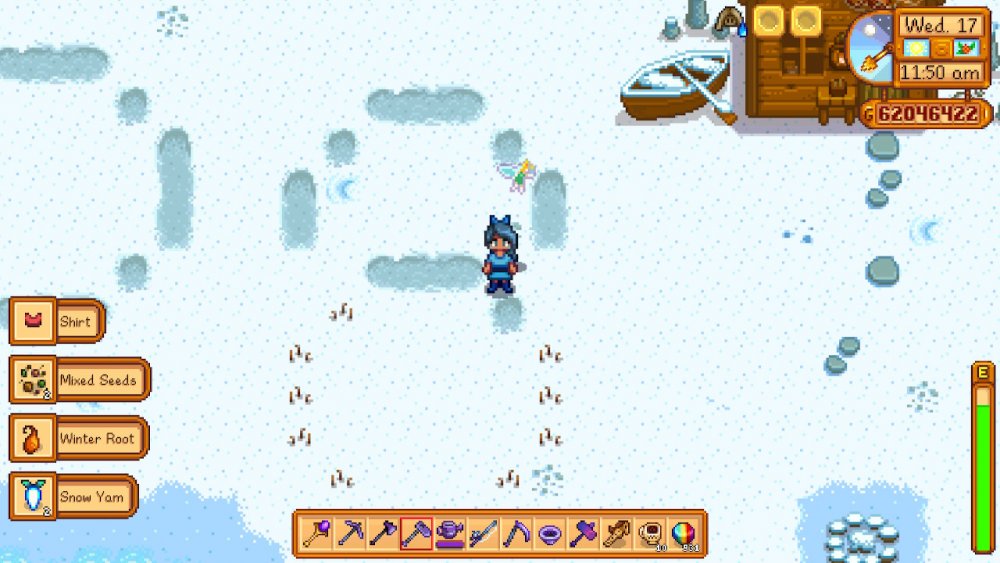
Task: Select the scythe in the toolbar
Action: pos(516,534)
